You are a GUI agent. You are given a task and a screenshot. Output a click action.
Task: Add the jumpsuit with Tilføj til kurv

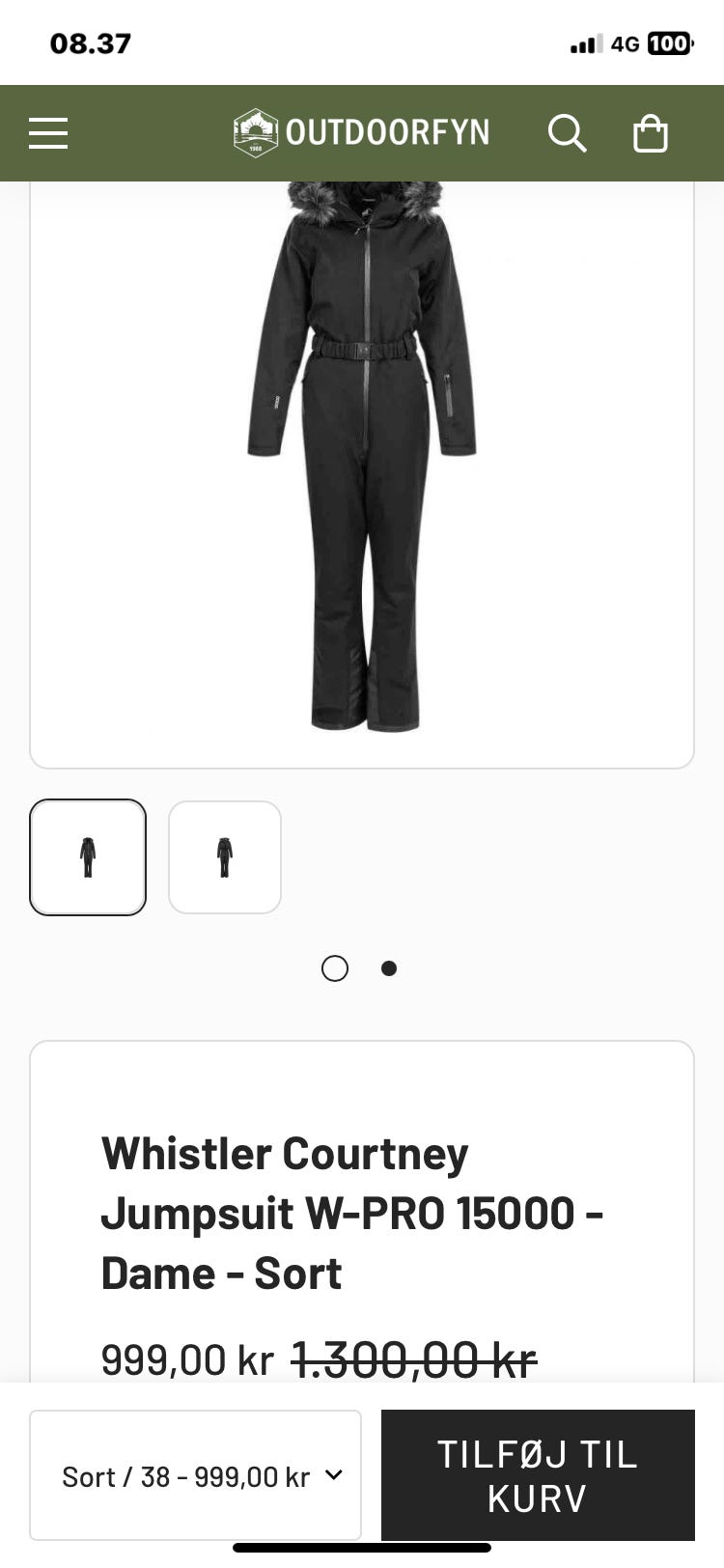coord(538,1475)
